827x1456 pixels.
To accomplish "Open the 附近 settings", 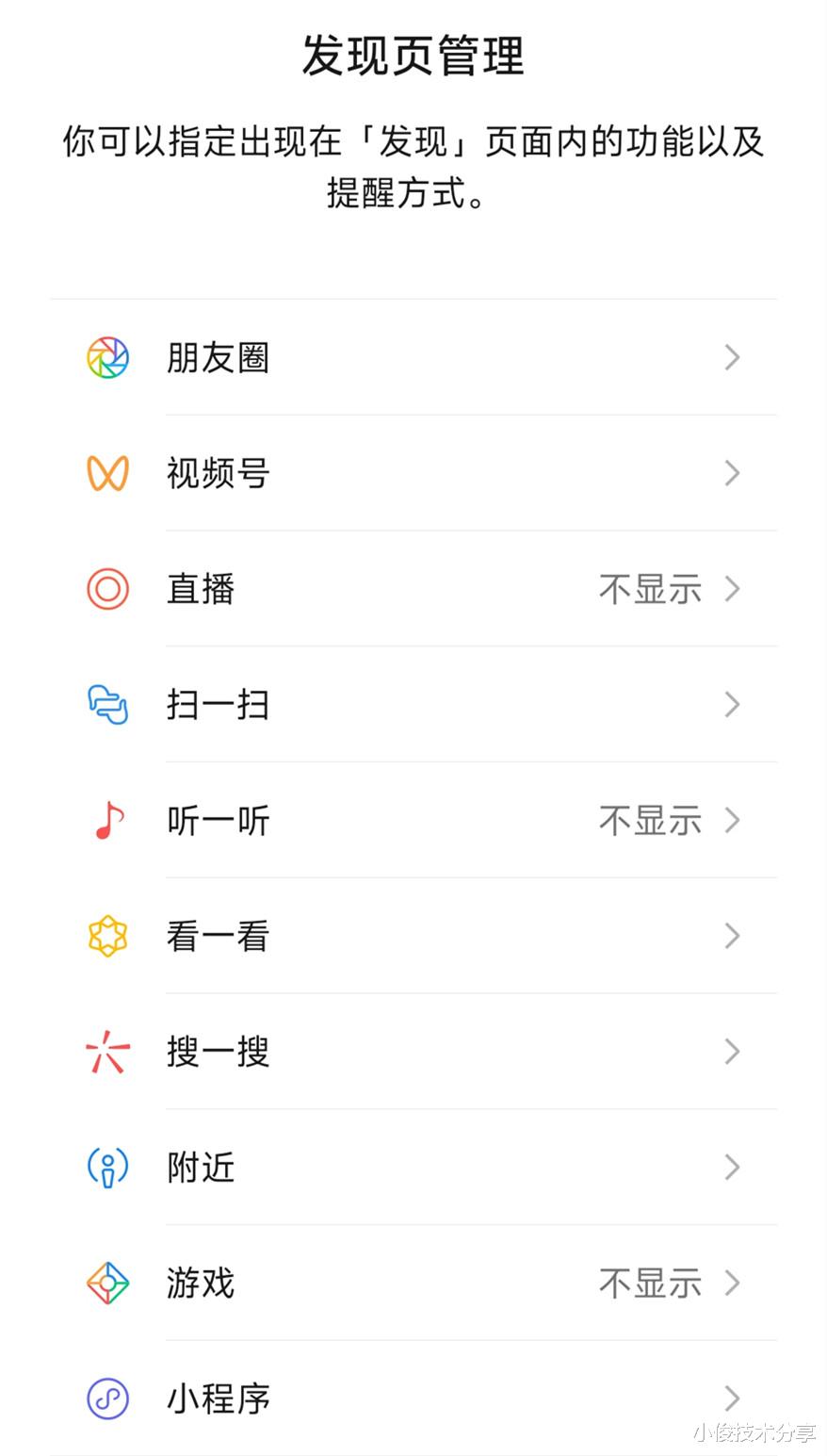I will [x=413, y=1168].
